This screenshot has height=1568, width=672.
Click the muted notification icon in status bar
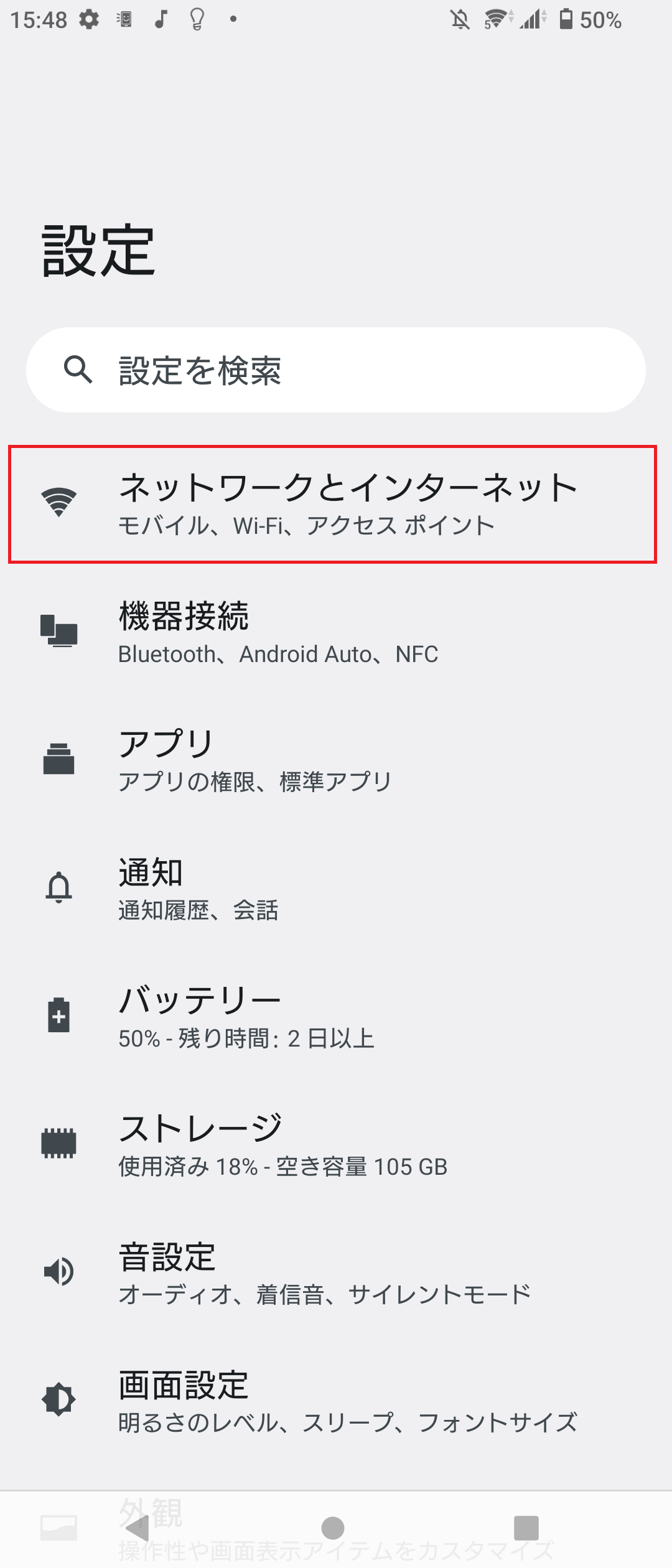(460, 20)
